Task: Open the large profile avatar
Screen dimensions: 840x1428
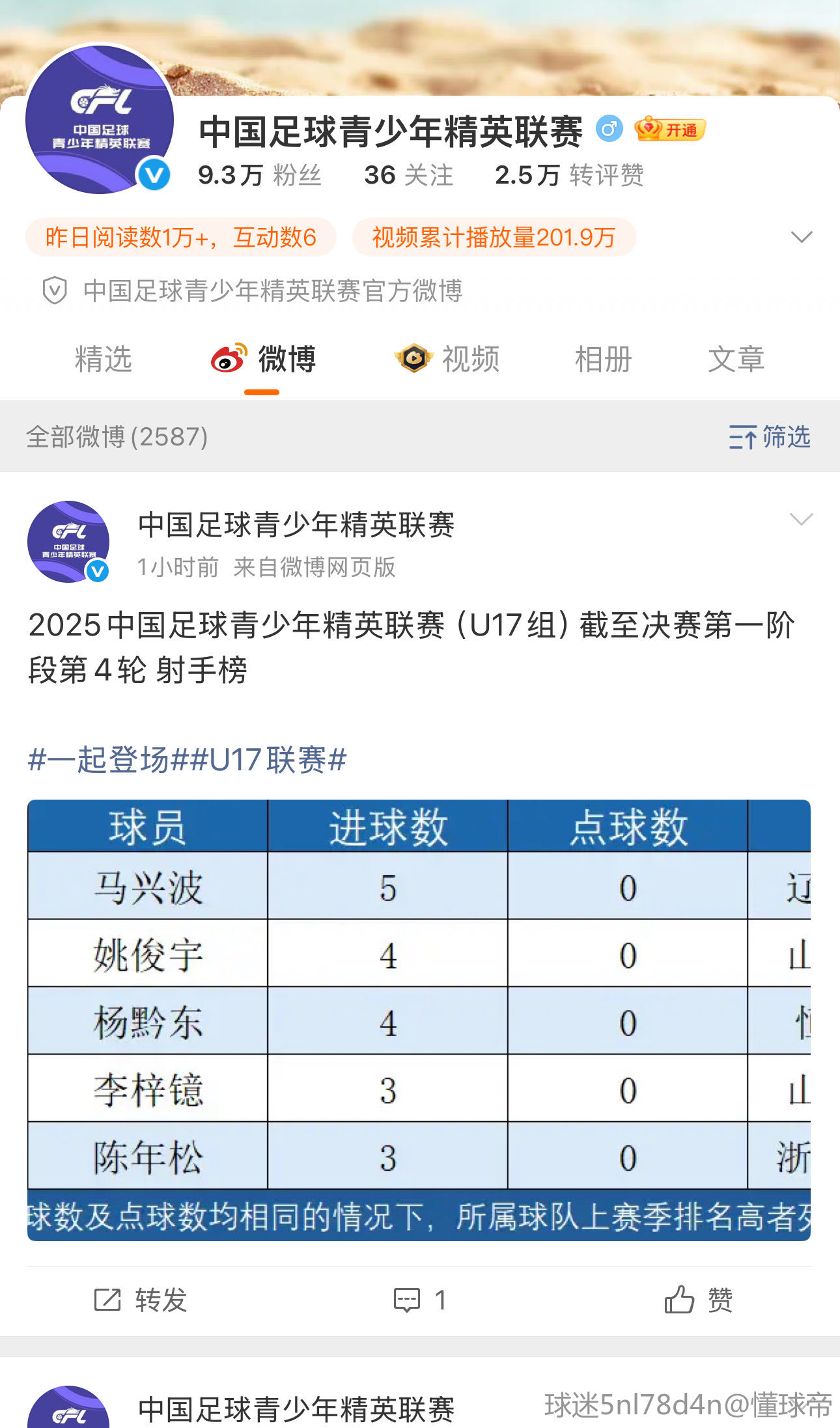Action: pyautogui.click(x=100, y=120)
